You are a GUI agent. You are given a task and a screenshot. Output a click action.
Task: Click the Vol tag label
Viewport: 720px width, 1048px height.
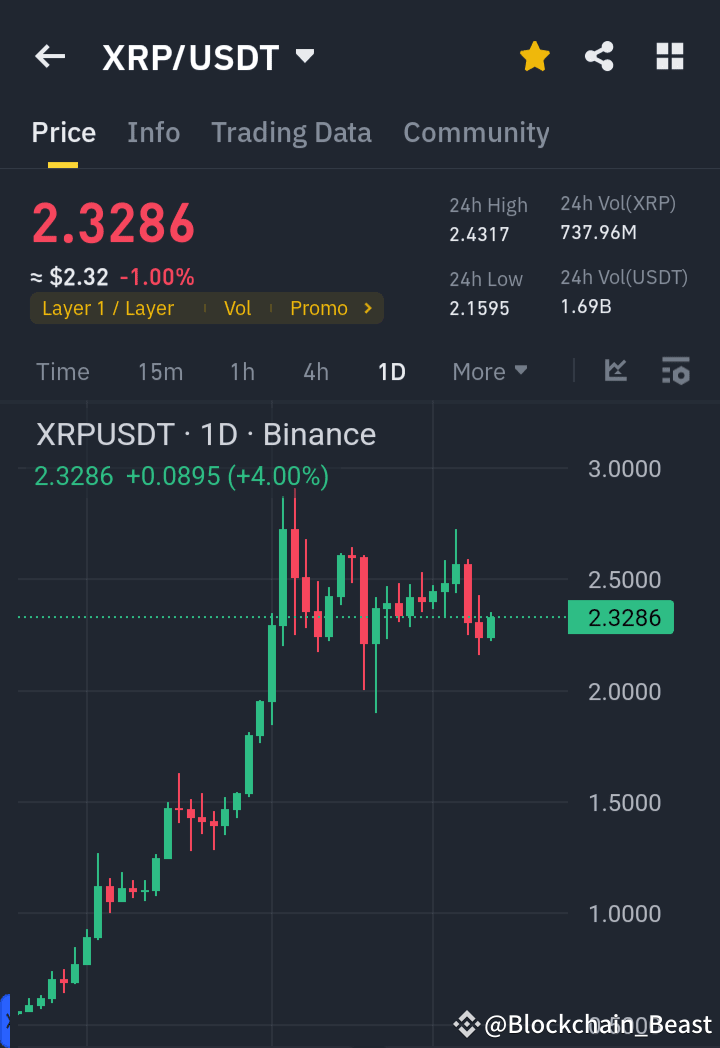[x=238, y=308]
